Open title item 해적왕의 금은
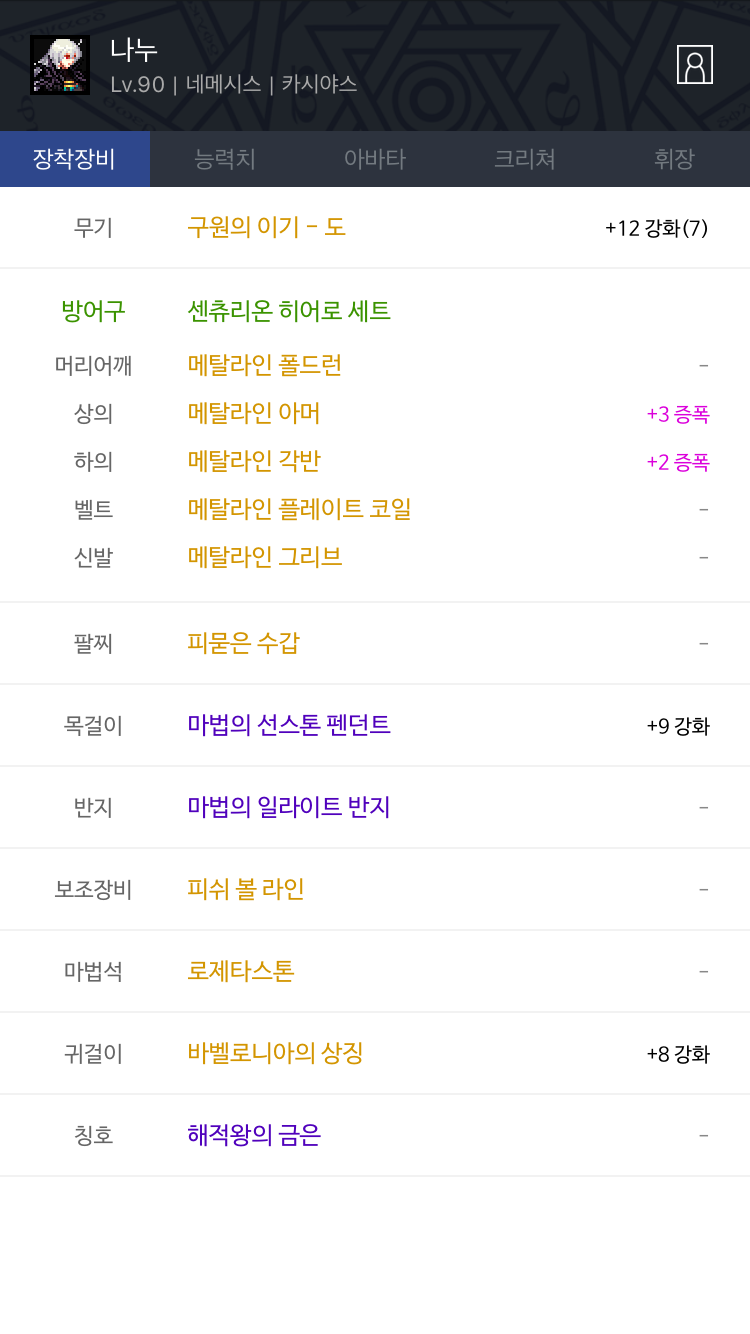This screenshot has height=1334, width=750. 254,1135
